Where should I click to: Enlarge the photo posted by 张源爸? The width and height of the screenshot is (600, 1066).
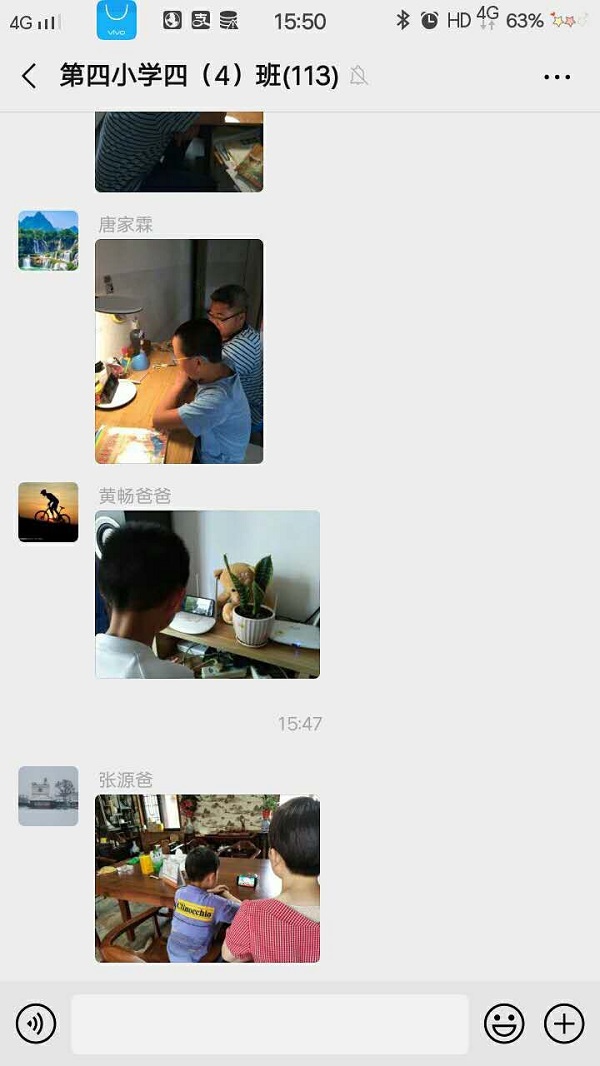(207, 878)
